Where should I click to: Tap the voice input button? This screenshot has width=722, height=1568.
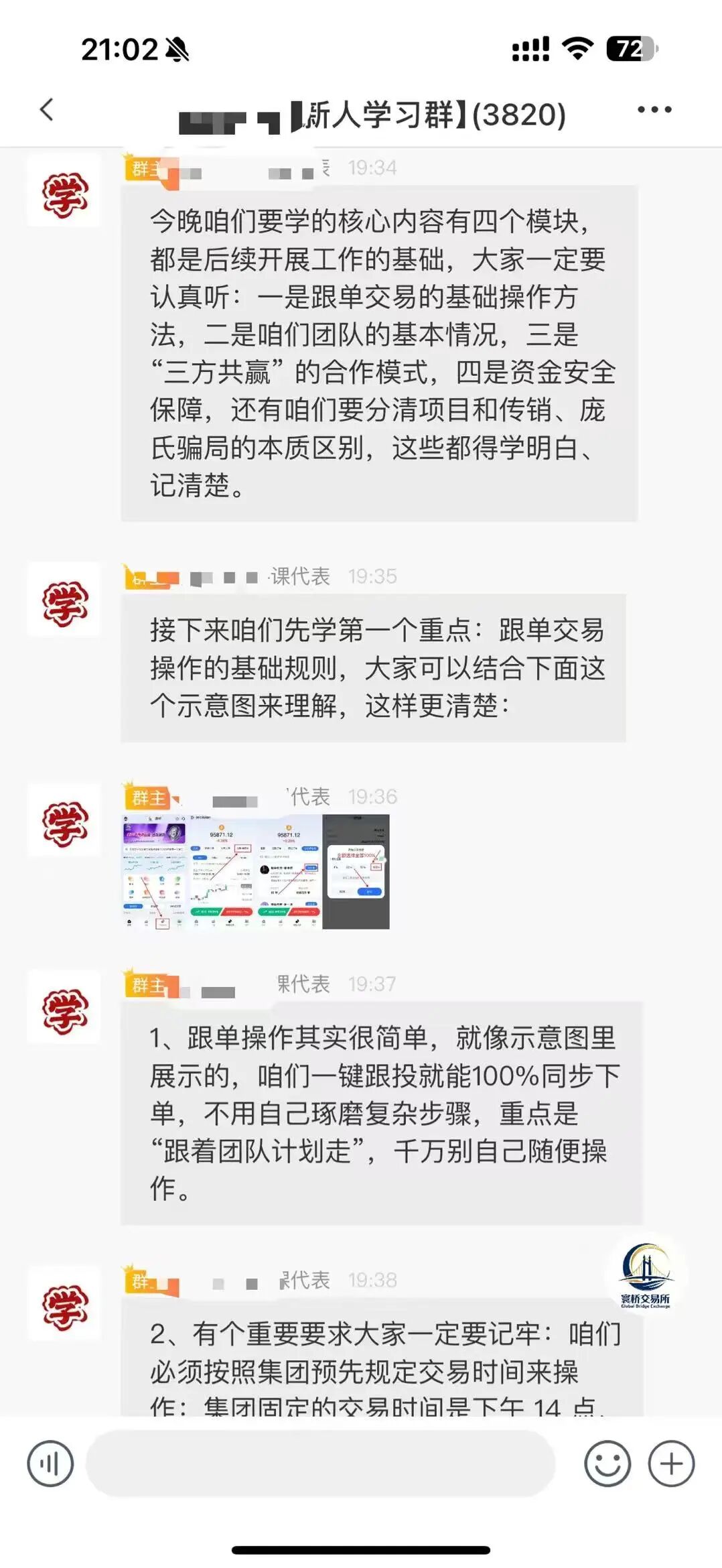pyautogui.click(x=50, y=1463)
